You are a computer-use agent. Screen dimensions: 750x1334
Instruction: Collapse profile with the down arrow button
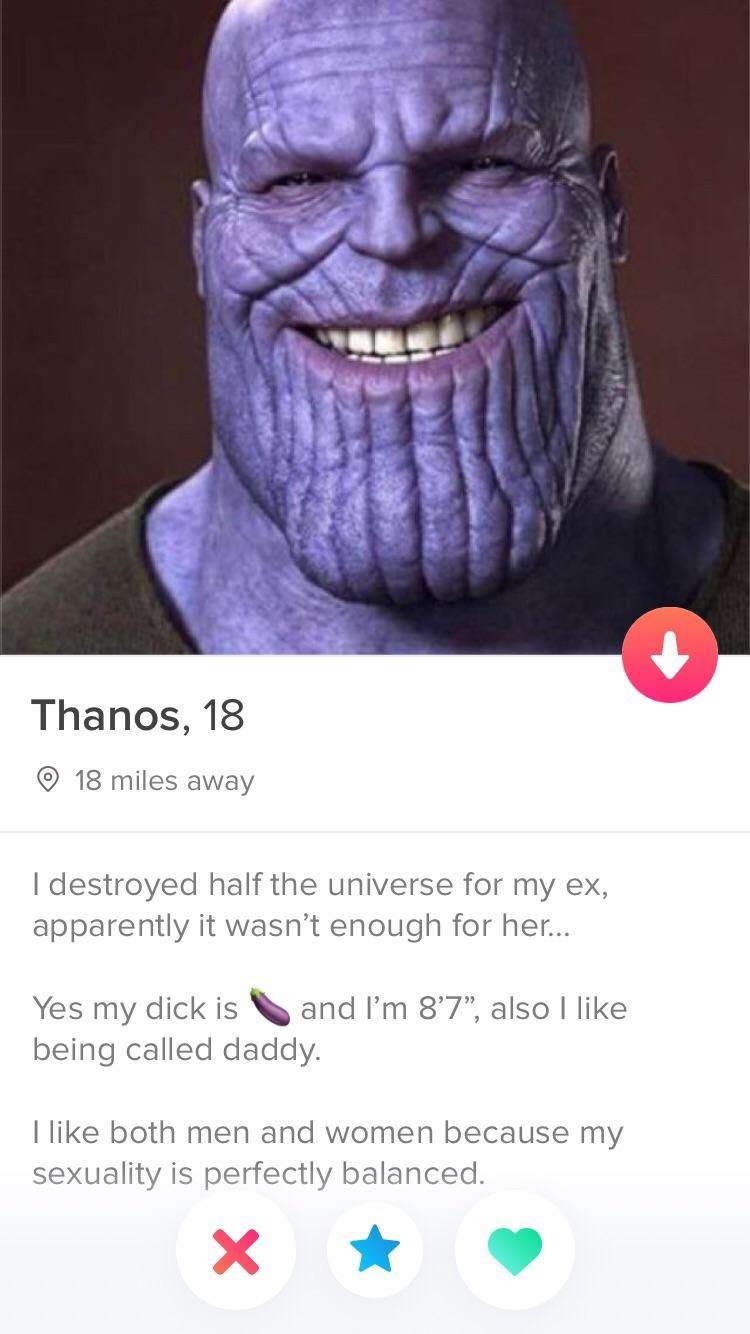[669, 655]
